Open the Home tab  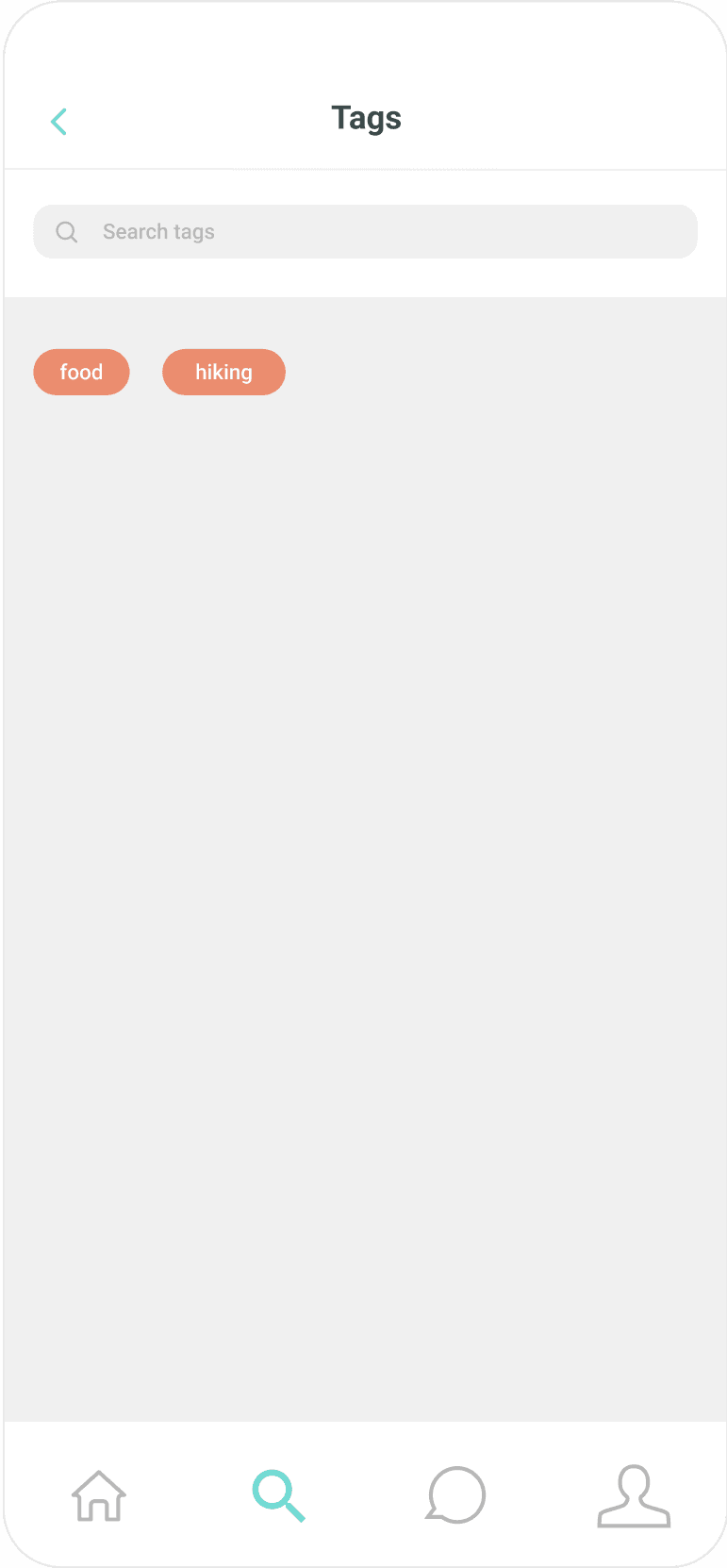pyautogui.click(x=99, y=1495)
